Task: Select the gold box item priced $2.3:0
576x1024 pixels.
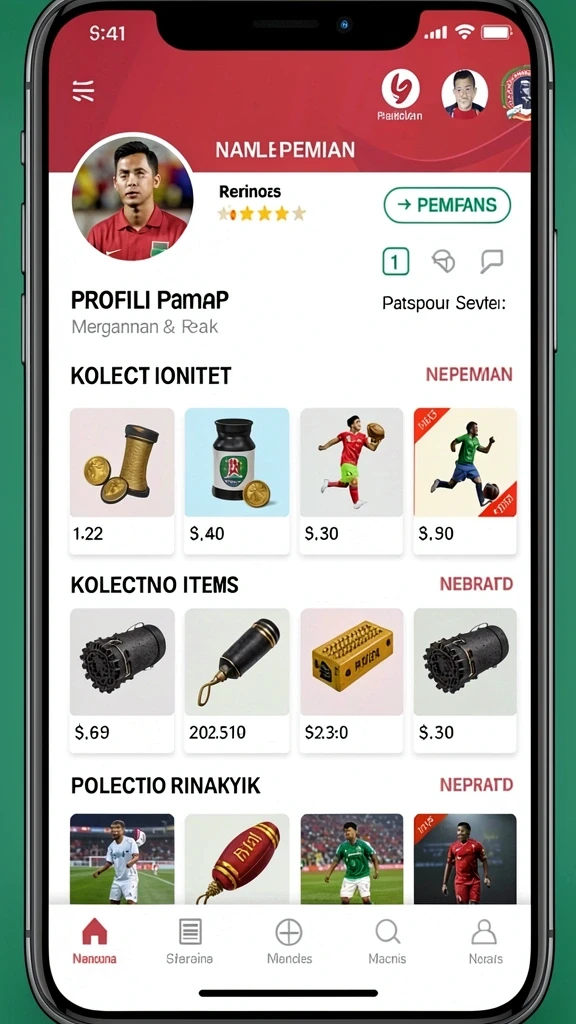Action: pyautogui.click(x=351, y=680)
